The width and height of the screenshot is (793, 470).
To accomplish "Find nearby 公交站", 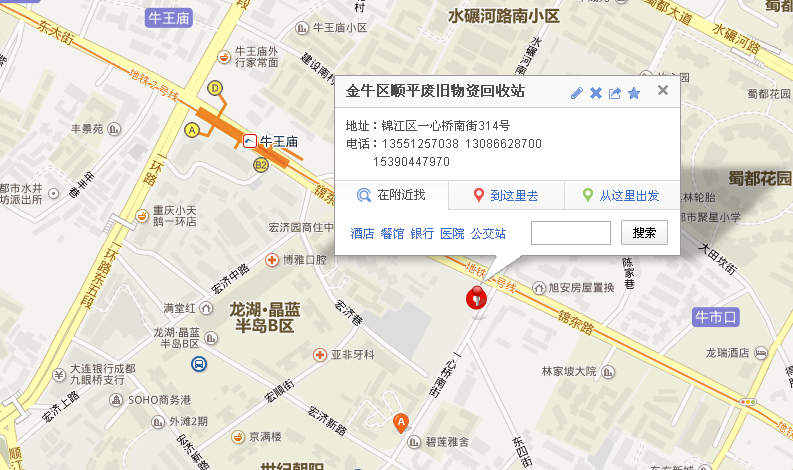I will 488,233.
